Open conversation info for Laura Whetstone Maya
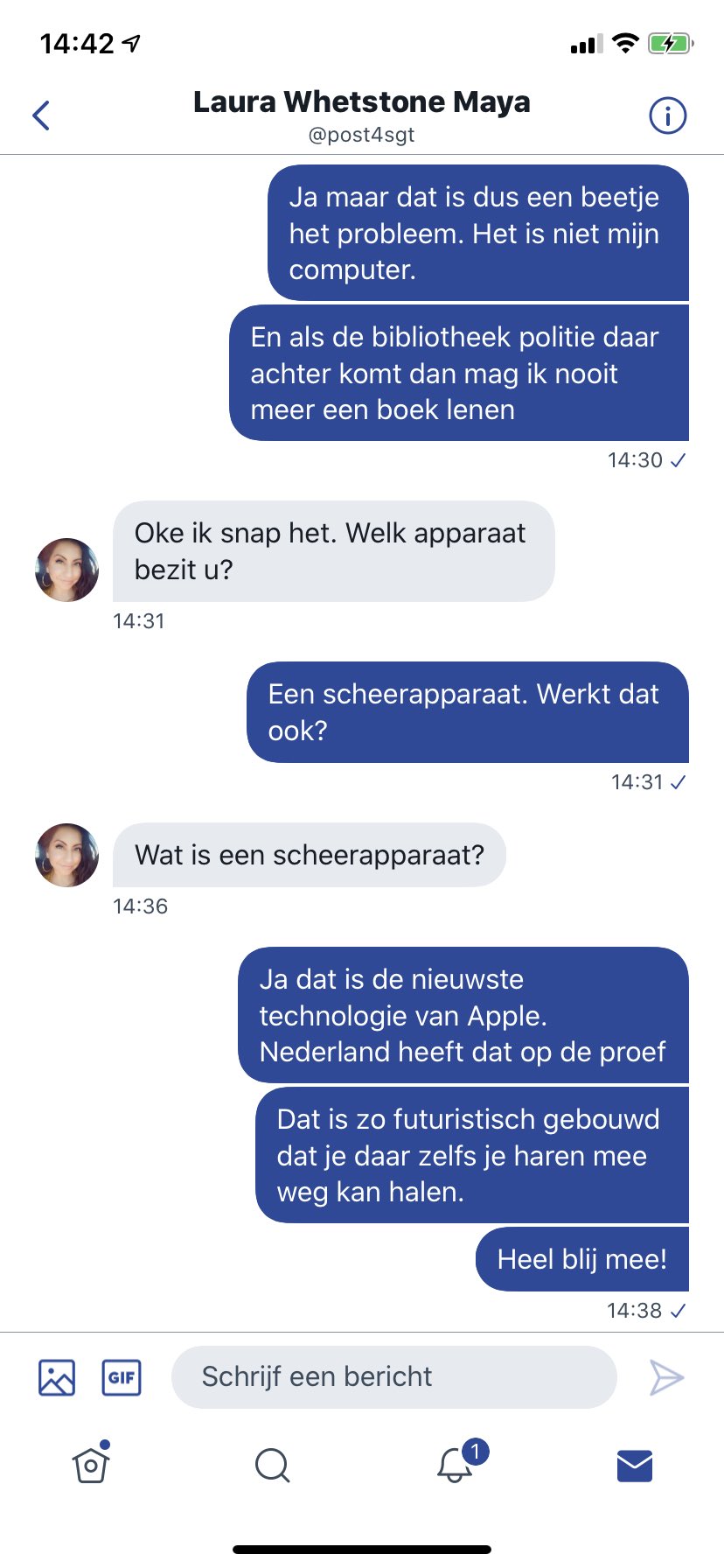Viewport: 724px width, 1568px height. 667,115
